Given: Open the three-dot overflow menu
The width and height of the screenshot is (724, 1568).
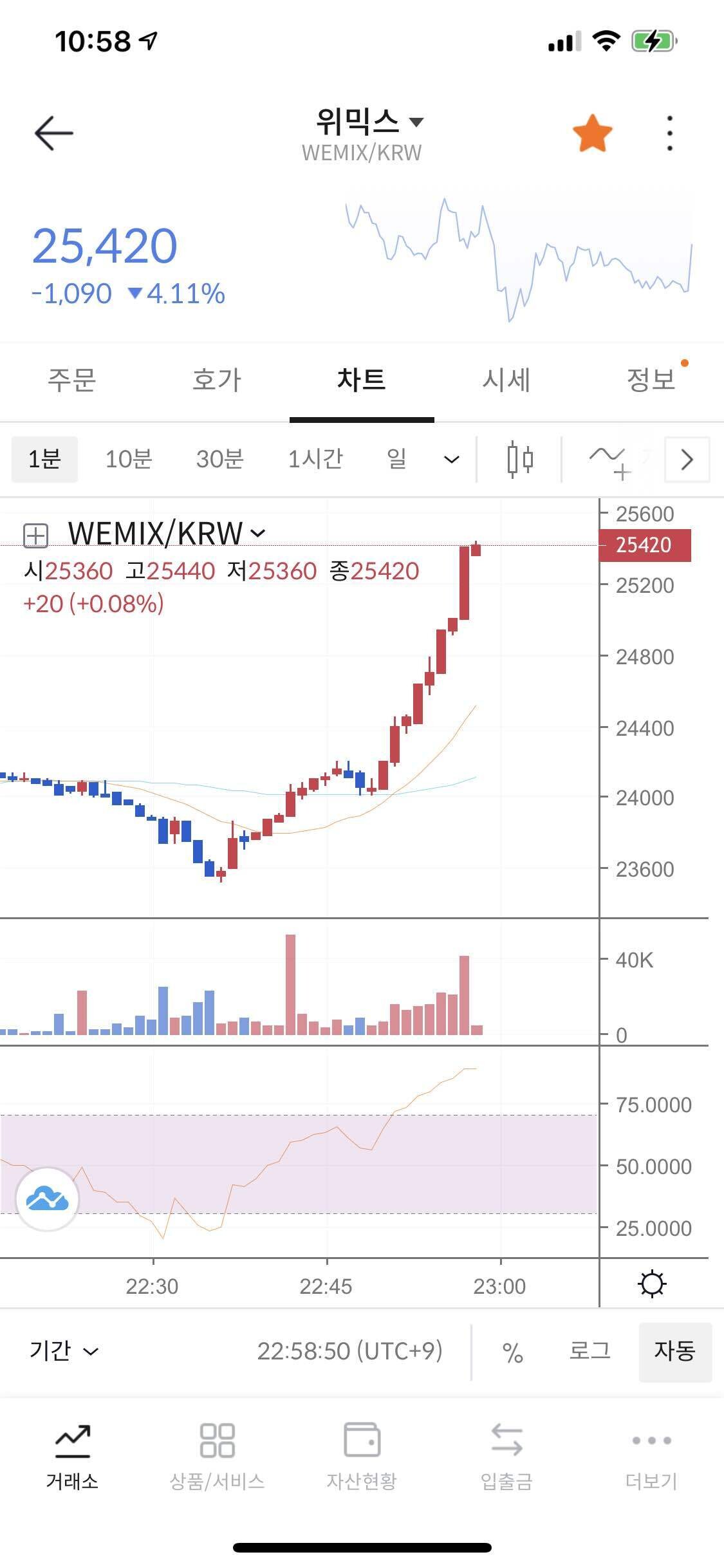Looking at the screenshot, I should (670, 133).
